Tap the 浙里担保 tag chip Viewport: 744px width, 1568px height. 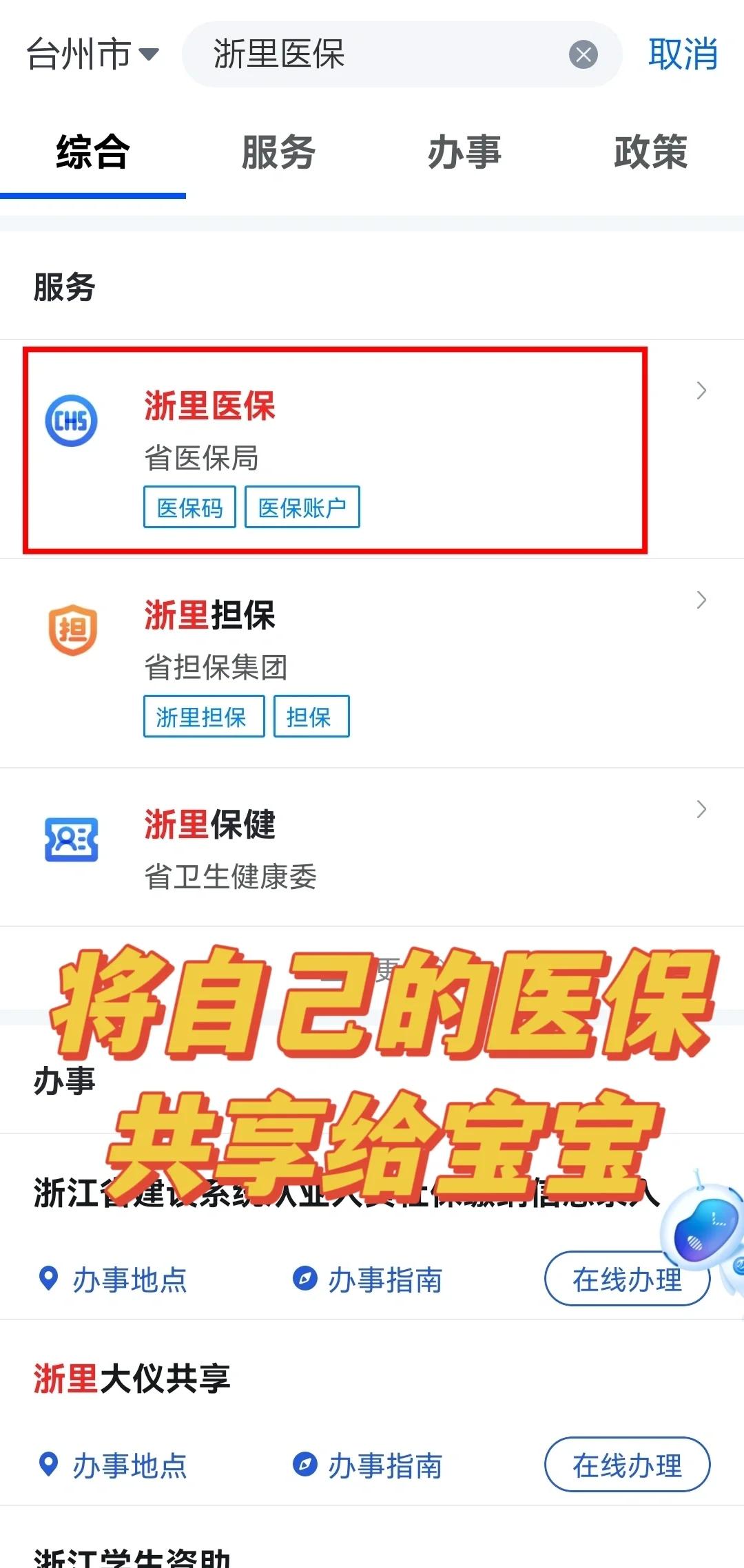[203, 717]
